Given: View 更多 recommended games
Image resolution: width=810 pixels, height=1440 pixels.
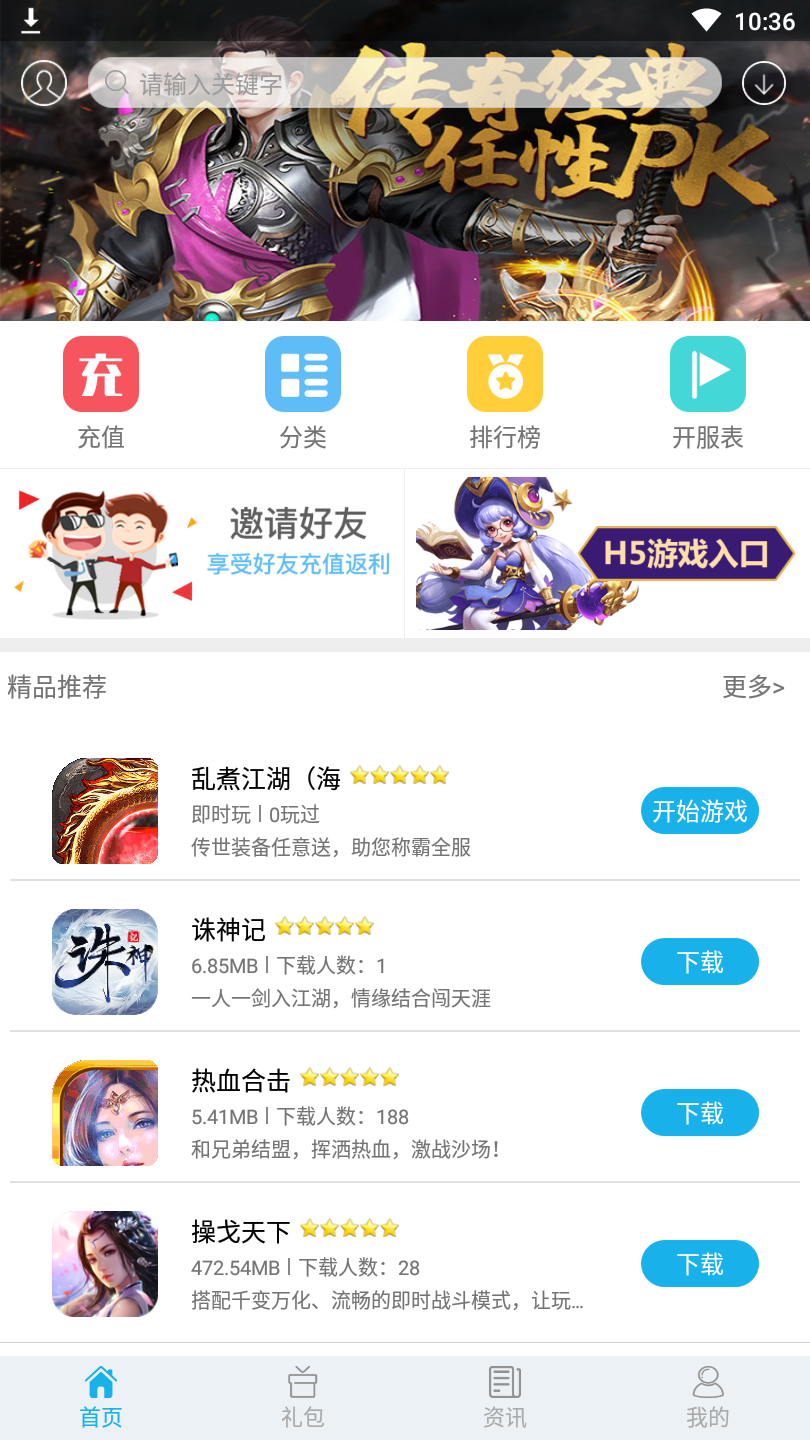Looking at the screenshot, I should (753, 687).
